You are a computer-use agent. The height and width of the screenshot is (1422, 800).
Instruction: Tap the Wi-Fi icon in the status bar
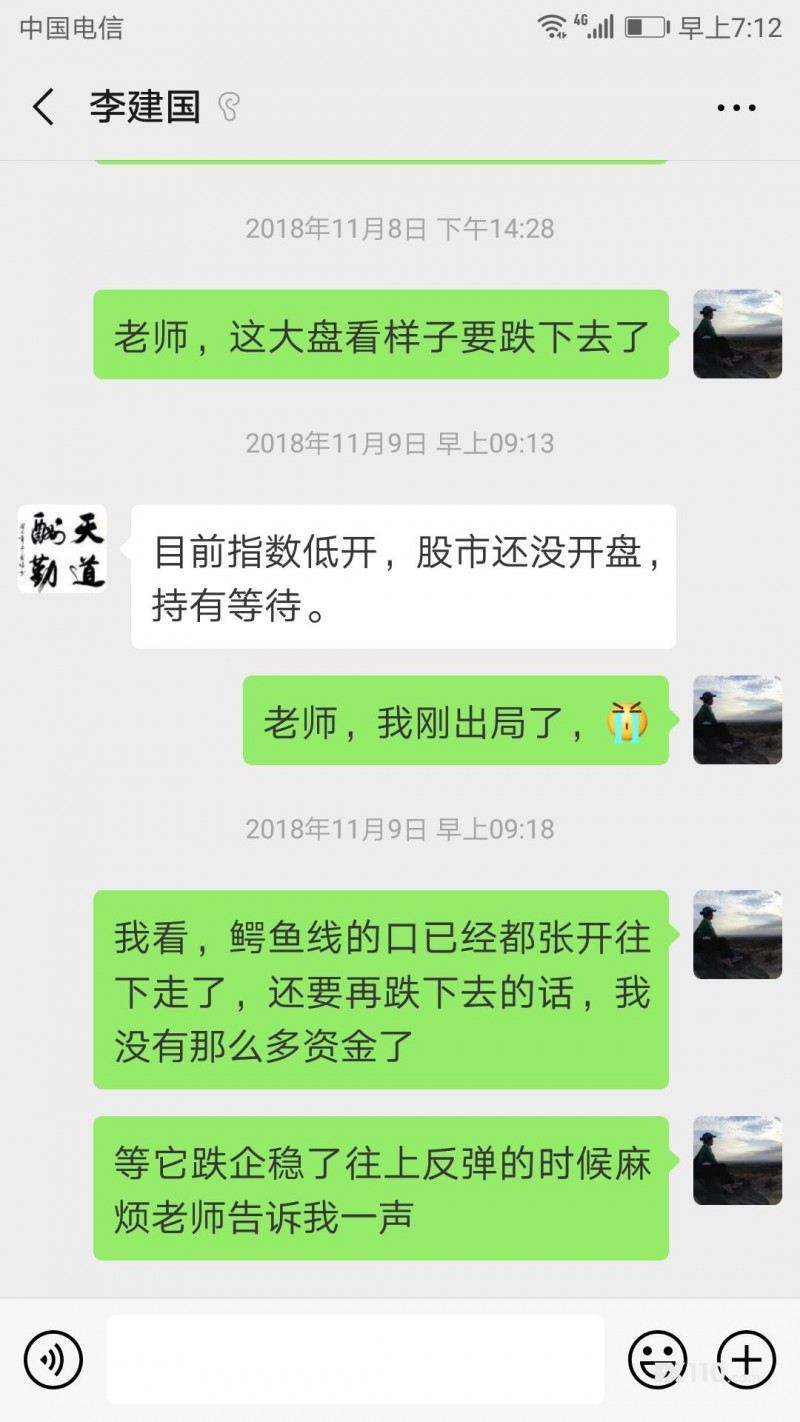point(552,25)
